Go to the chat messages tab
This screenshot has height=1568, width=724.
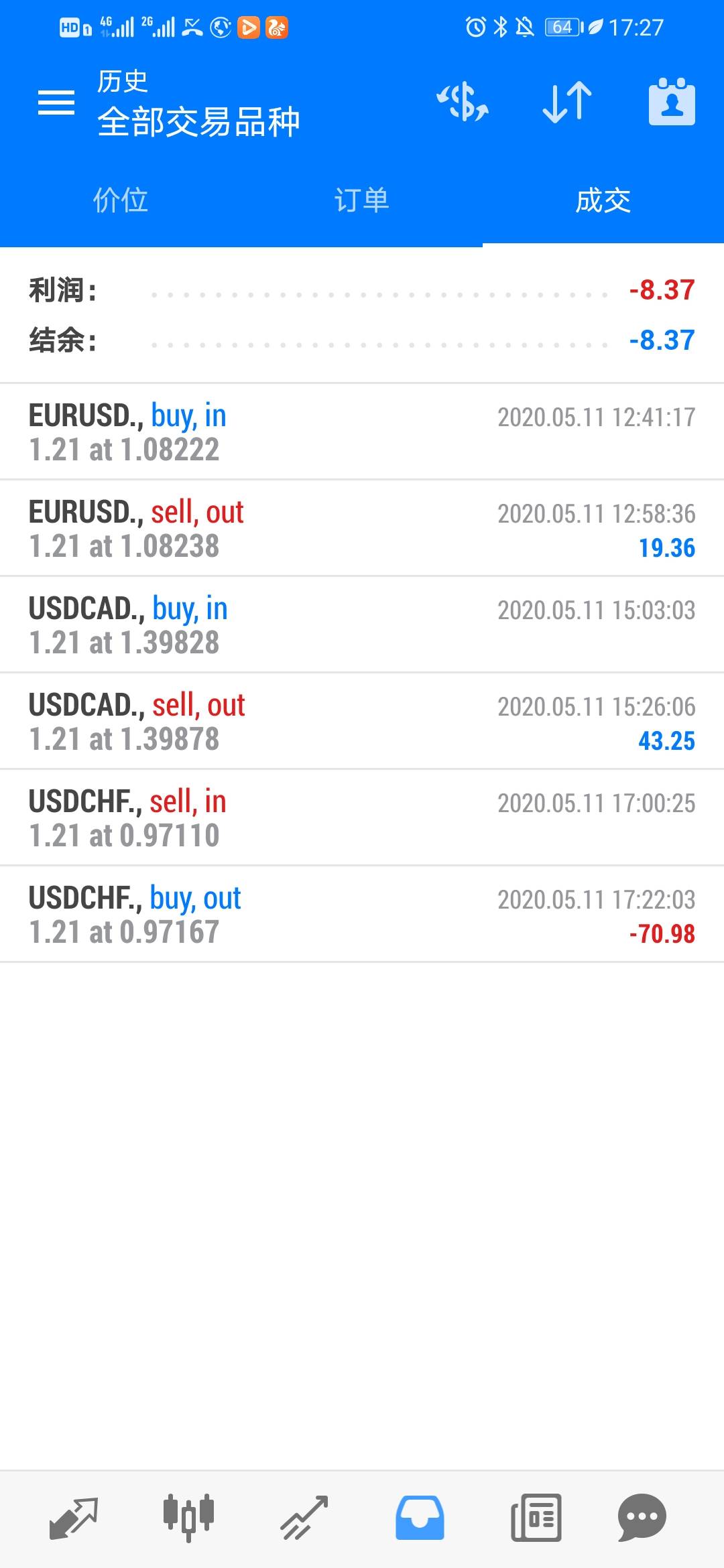pos(642,1518)
